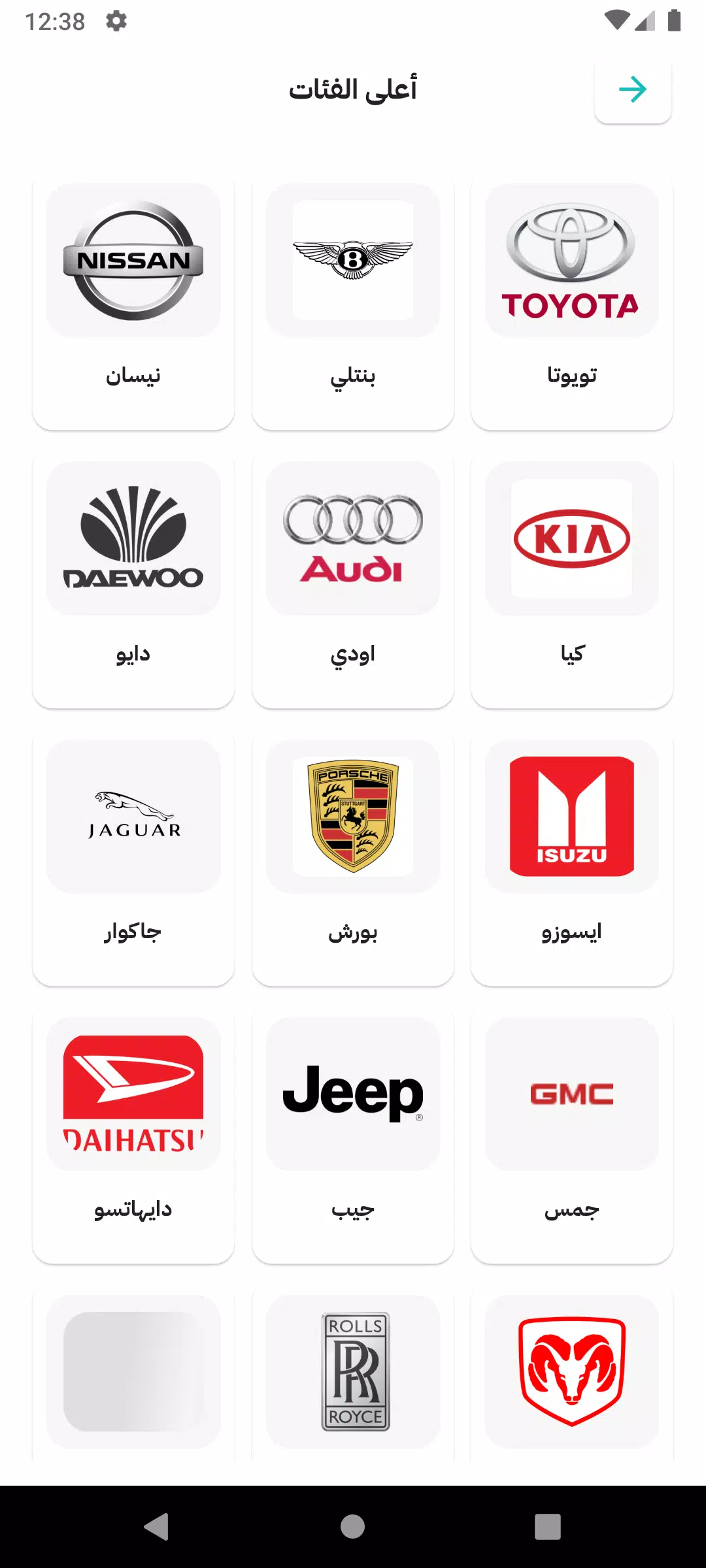Tap the KIA logo
Viewport: 706px width, 1568px height.
coord(571,536)
